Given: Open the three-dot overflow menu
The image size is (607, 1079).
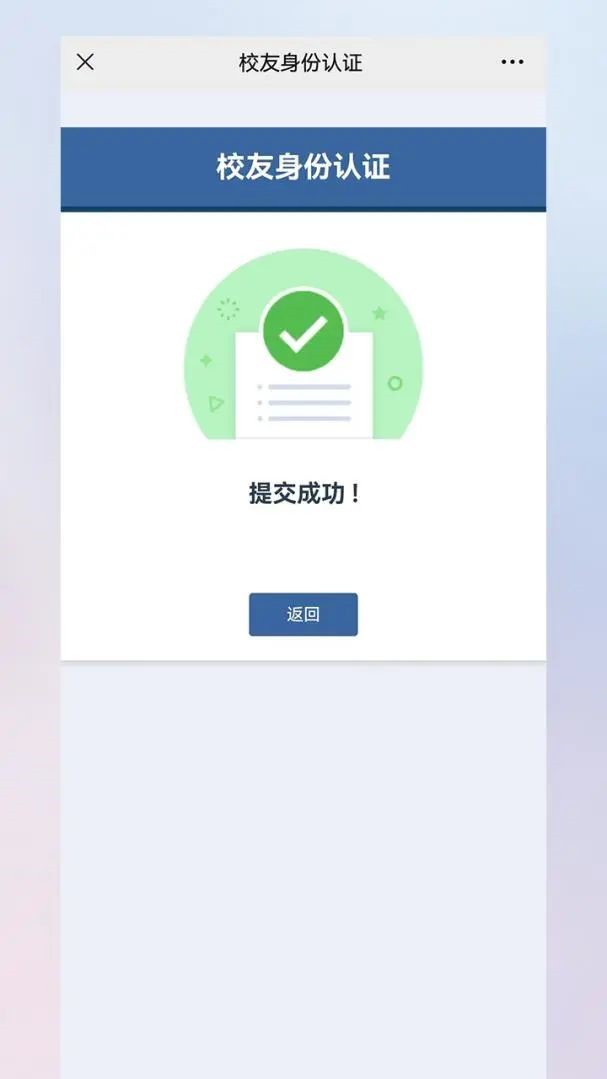Looking at the screenshot, I should coord(512,62).
